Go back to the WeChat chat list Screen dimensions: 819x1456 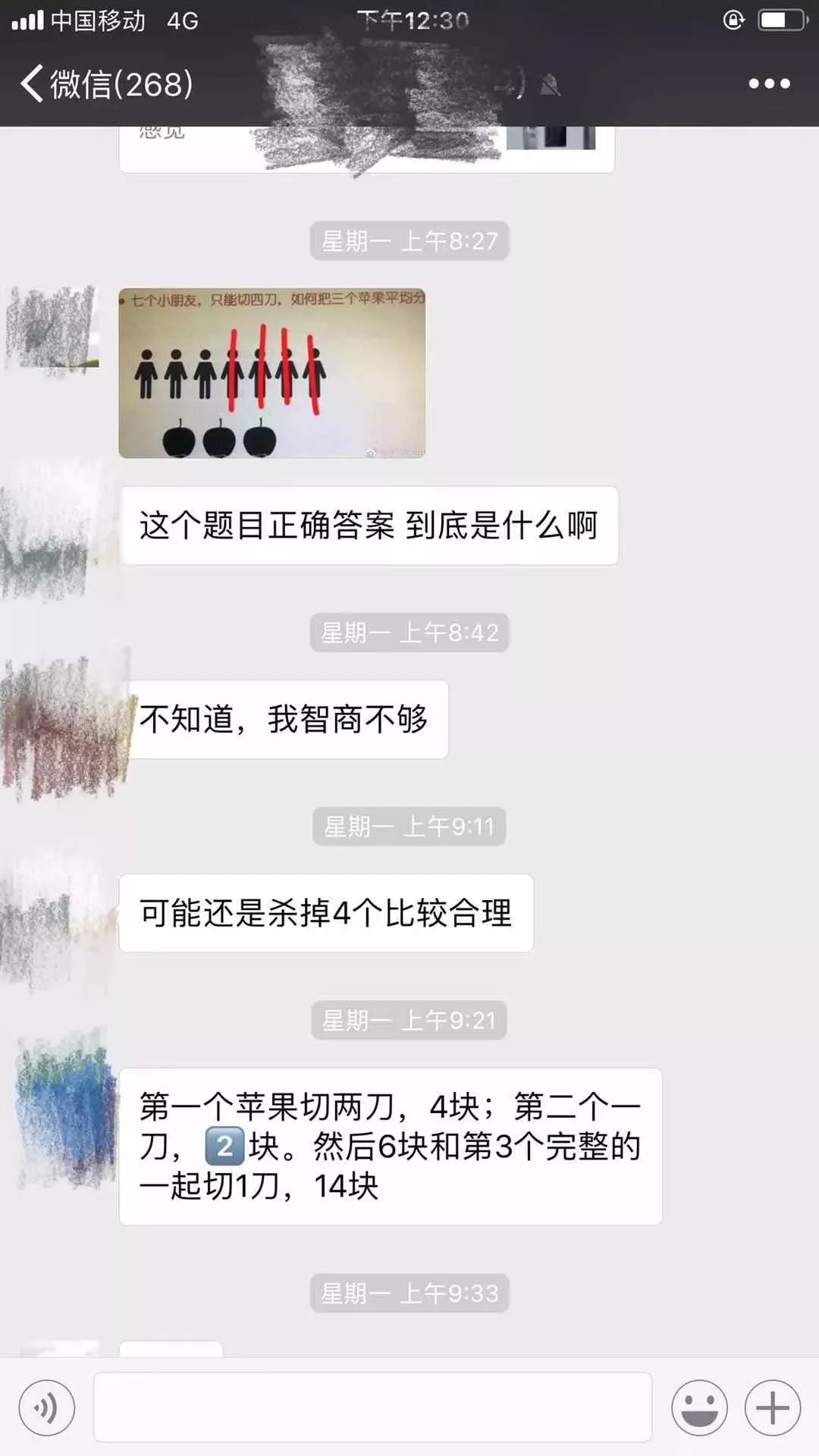106,83
